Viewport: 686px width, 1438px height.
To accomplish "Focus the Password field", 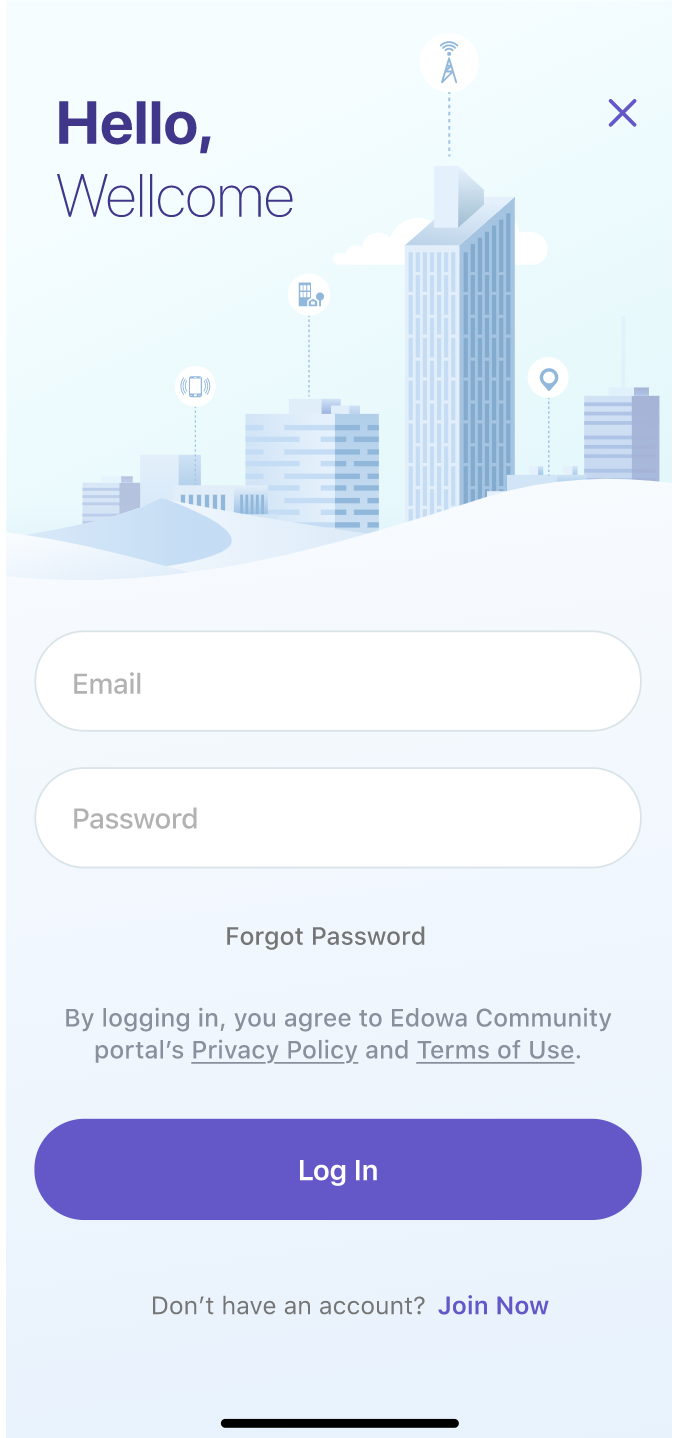I will [338, 818].
